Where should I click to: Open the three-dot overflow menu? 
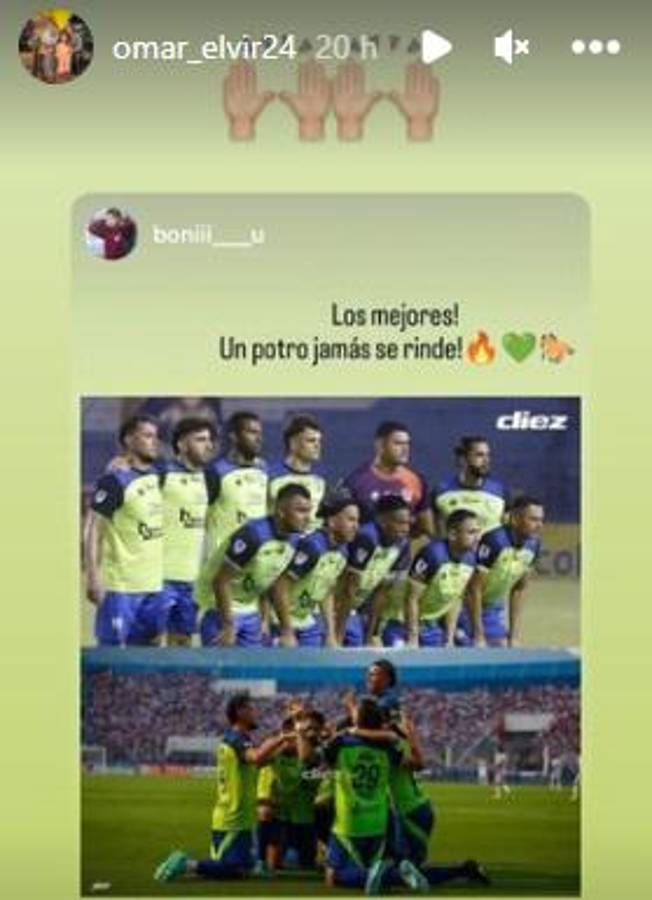tap(595, 47)
